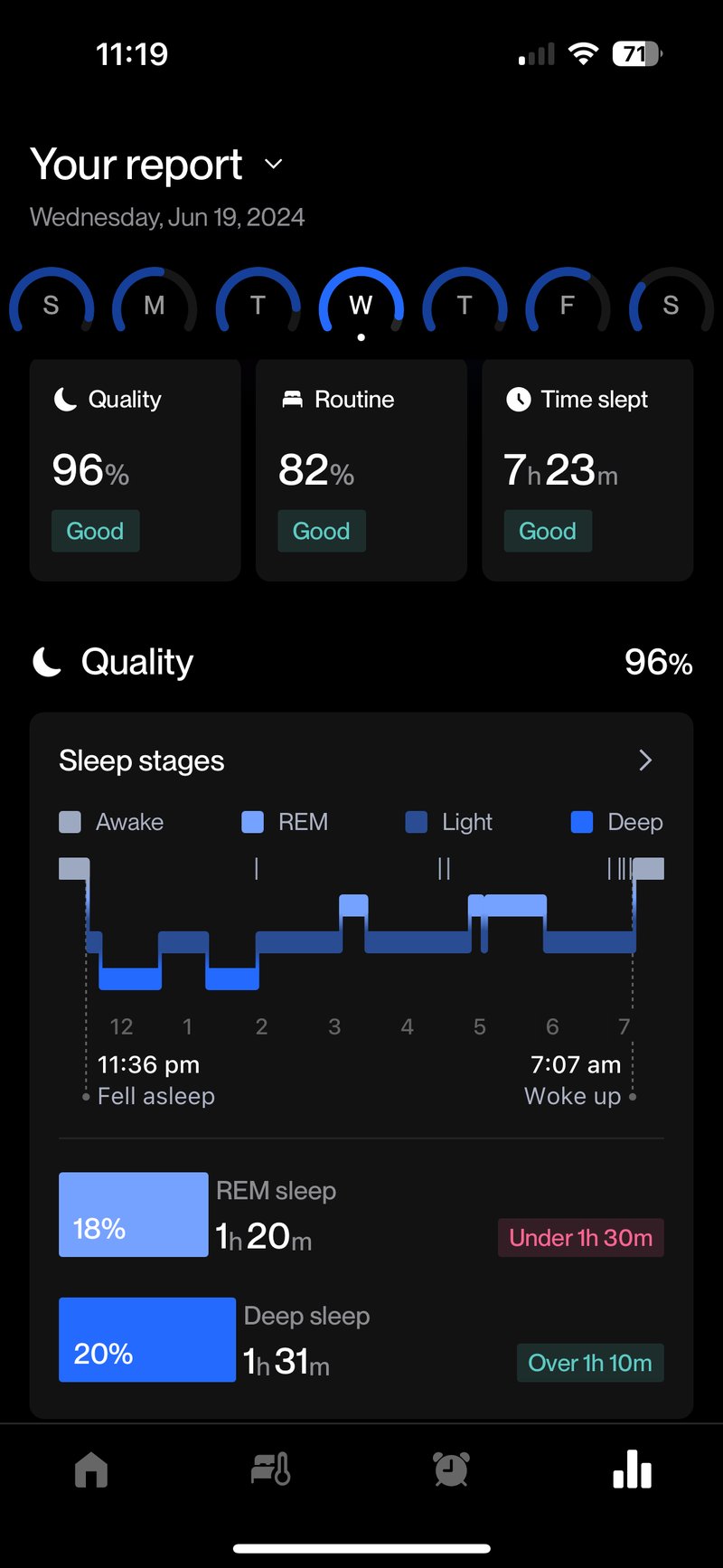Click the clock icon beside Time slept
723x1568 pixels.
tap(518, 399)
